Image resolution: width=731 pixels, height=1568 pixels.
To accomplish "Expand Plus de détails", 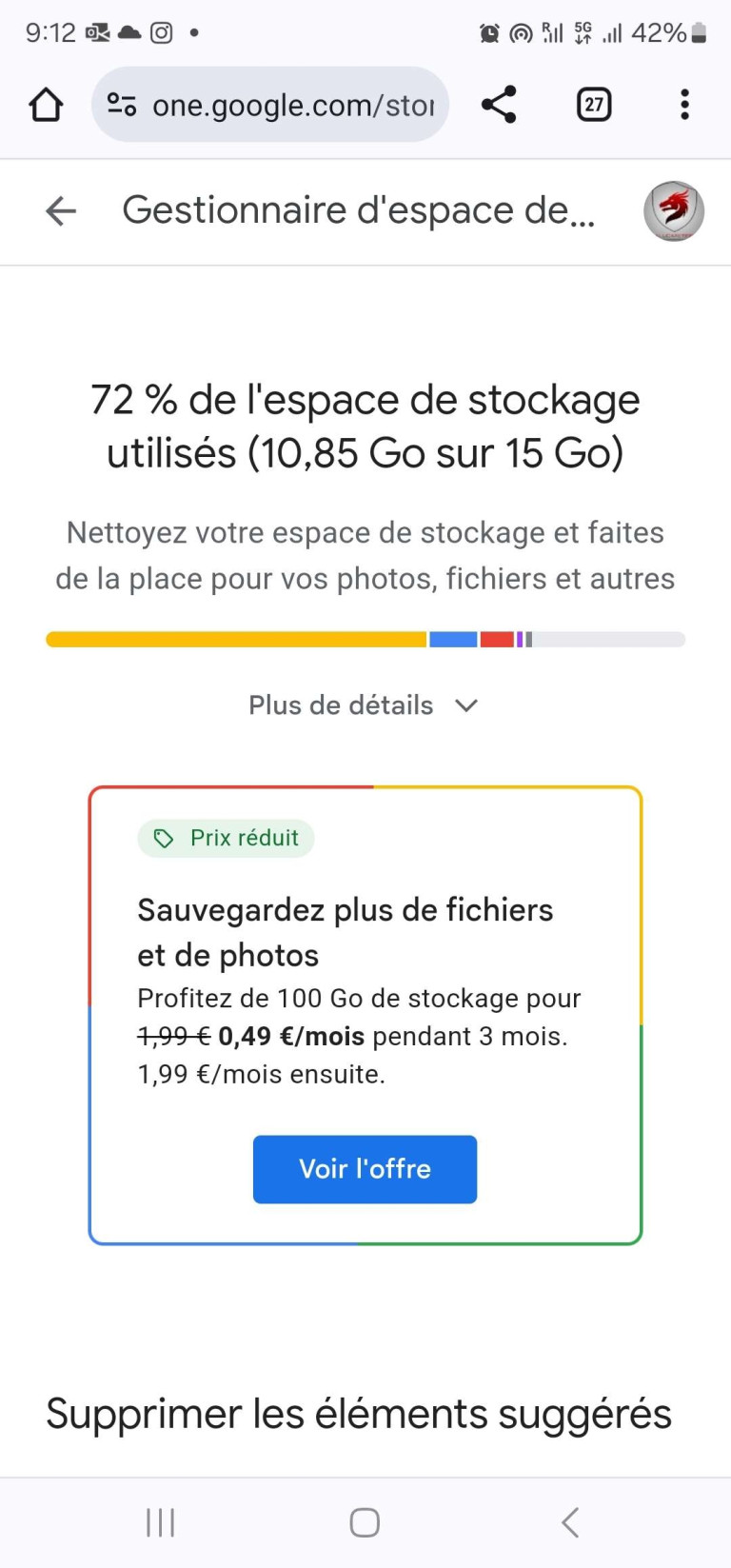I will (364, 705).
